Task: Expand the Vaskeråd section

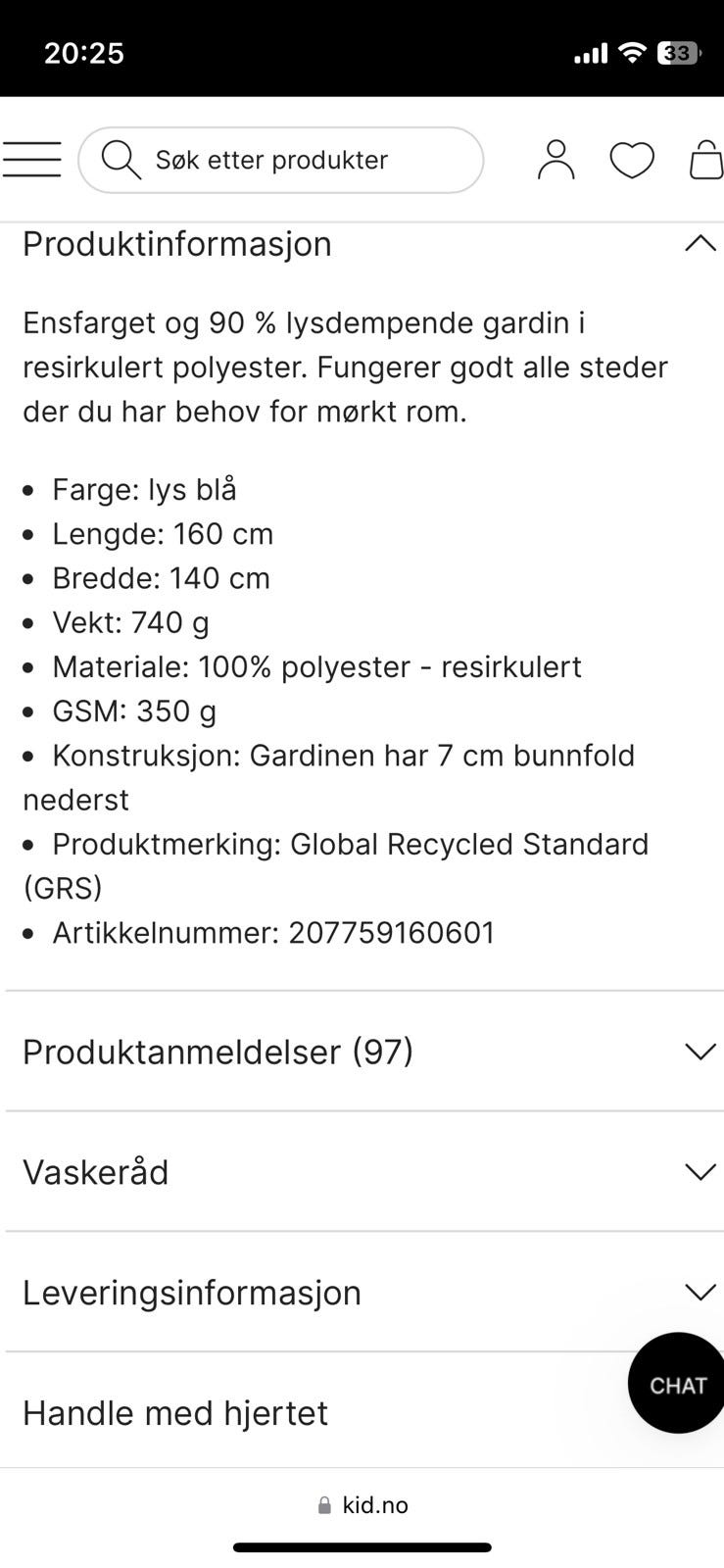Action: click(700, 1171)
